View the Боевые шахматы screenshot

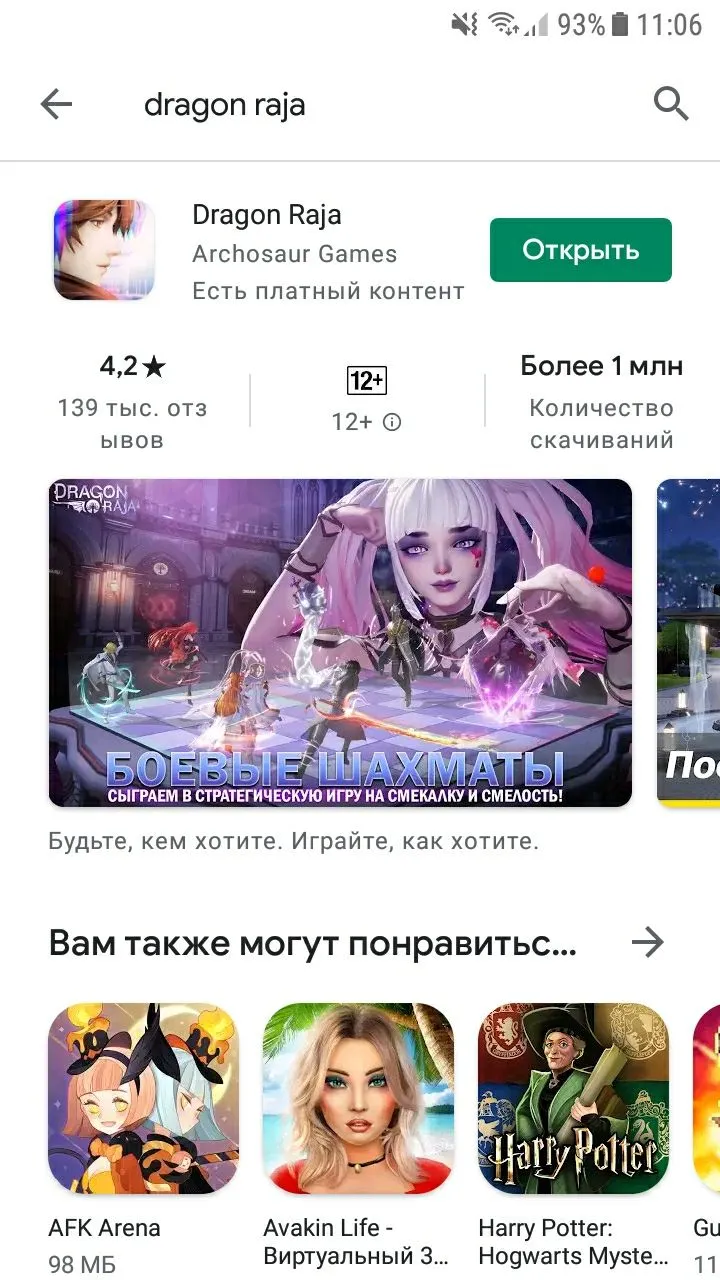pos(340,642)
